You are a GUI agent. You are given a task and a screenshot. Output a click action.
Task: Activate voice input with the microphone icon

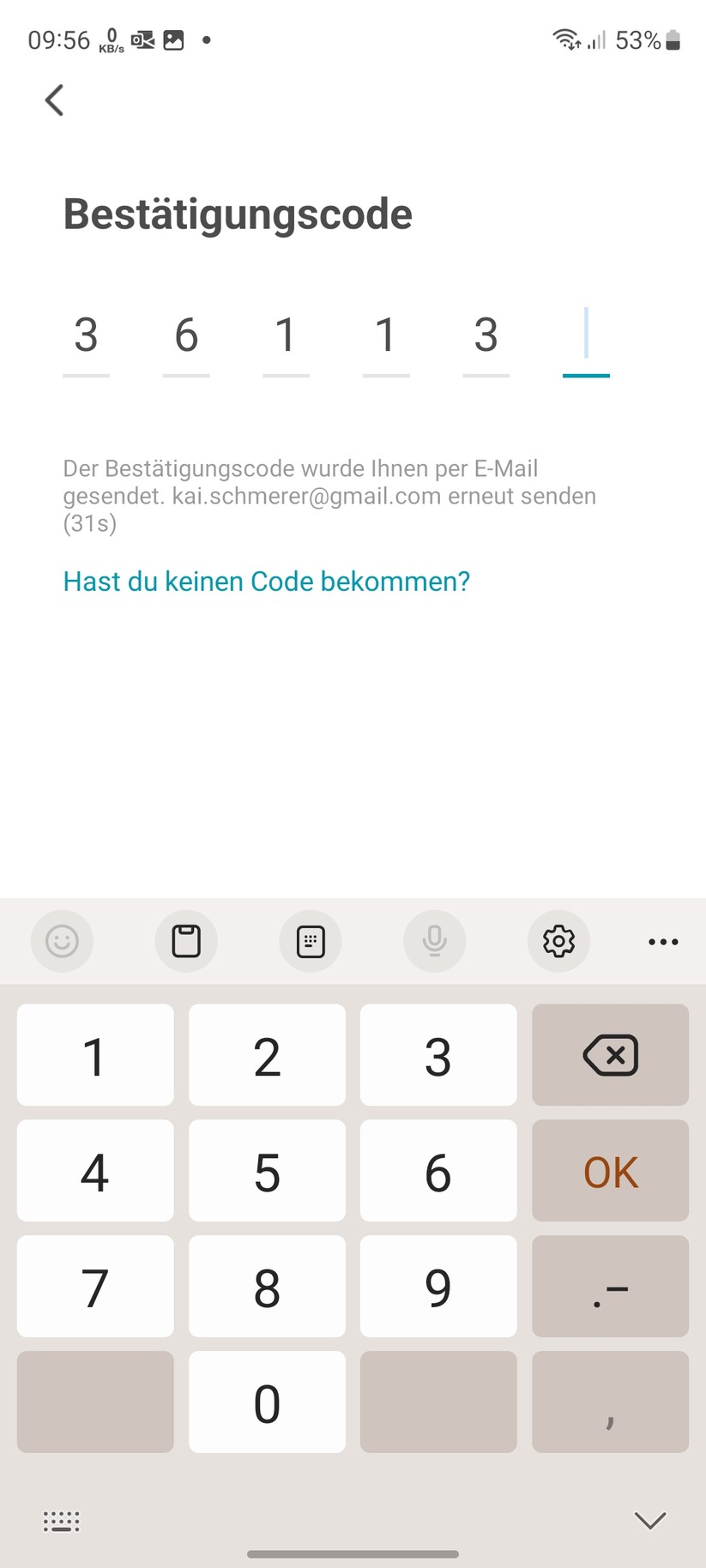pos(434,941)
